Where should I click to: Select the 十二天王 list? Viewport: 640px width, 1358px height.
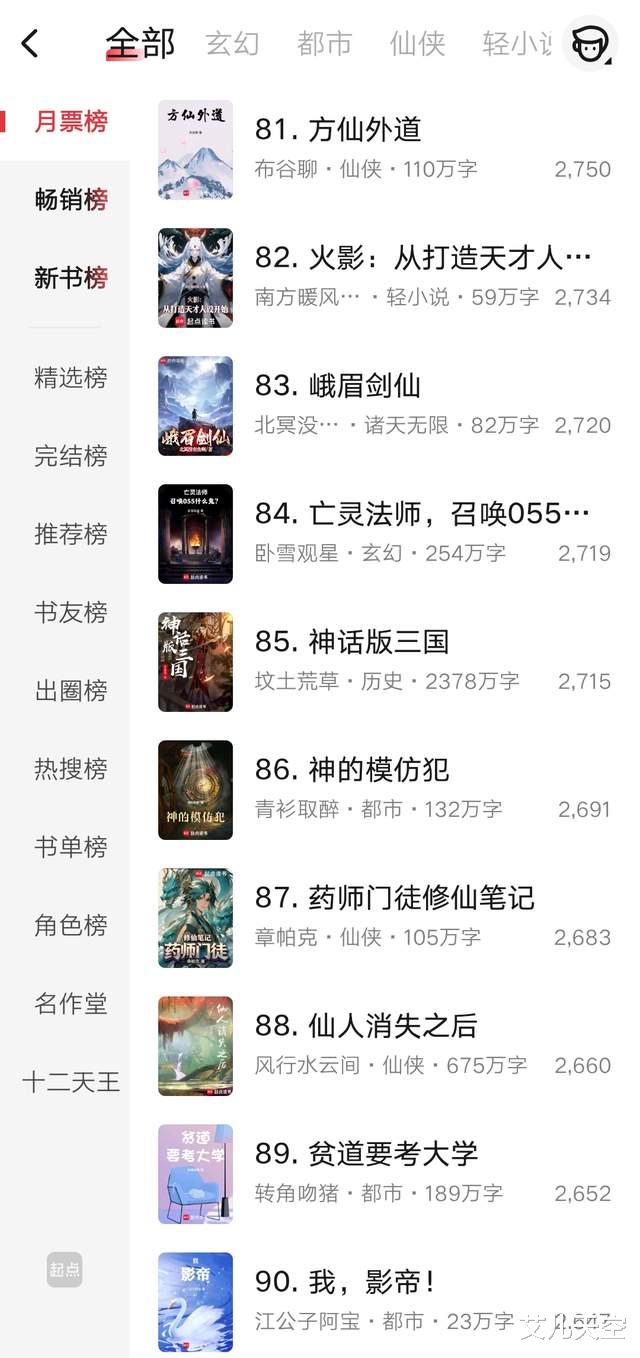tap(70, 1082)
